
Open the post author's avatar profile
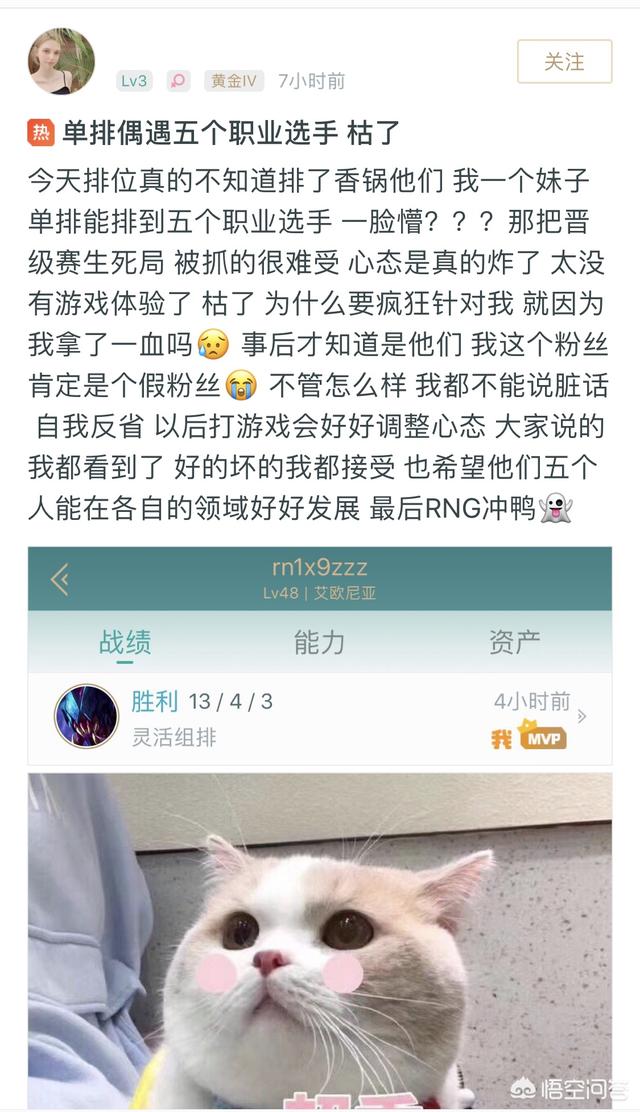pos(61,62)
